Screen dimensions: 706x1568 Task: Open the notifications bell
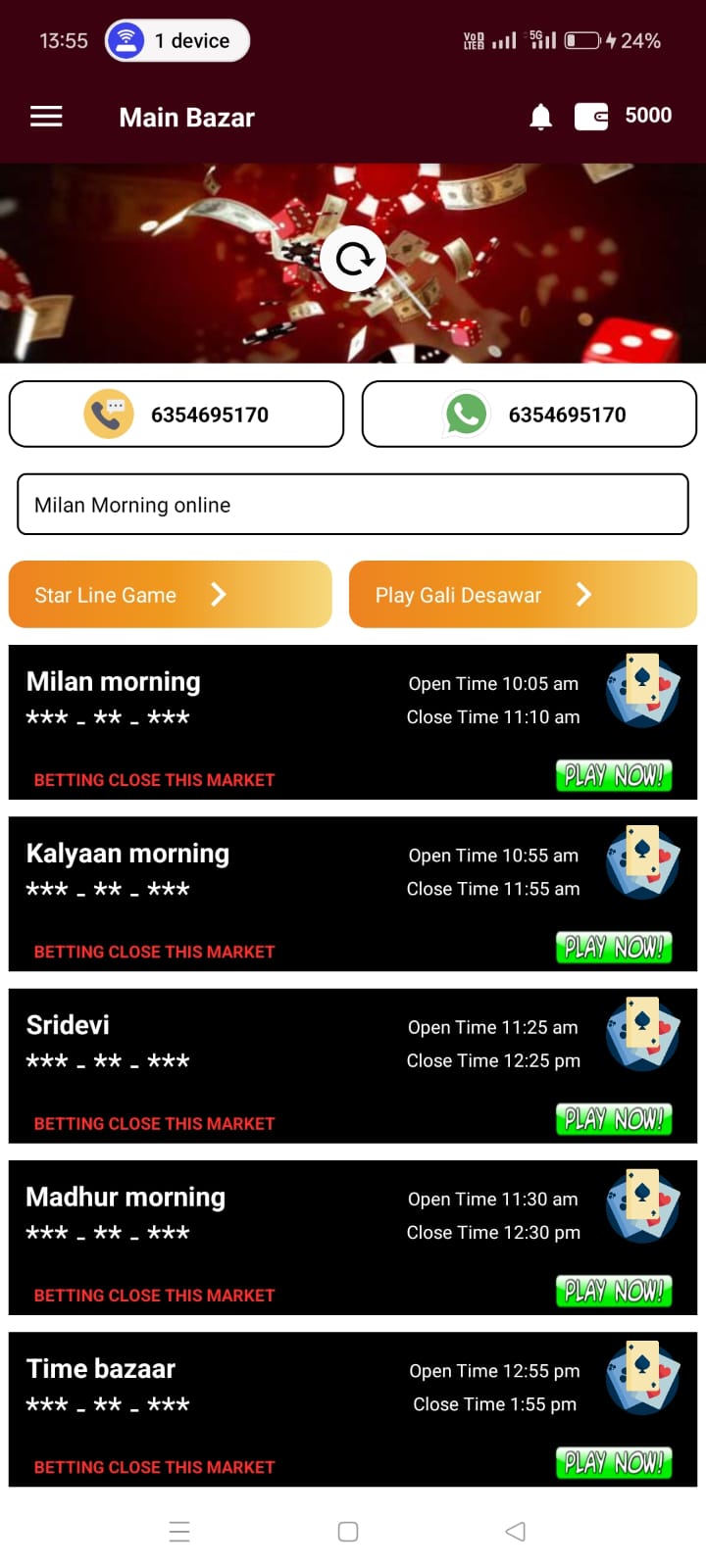point(540,117)
